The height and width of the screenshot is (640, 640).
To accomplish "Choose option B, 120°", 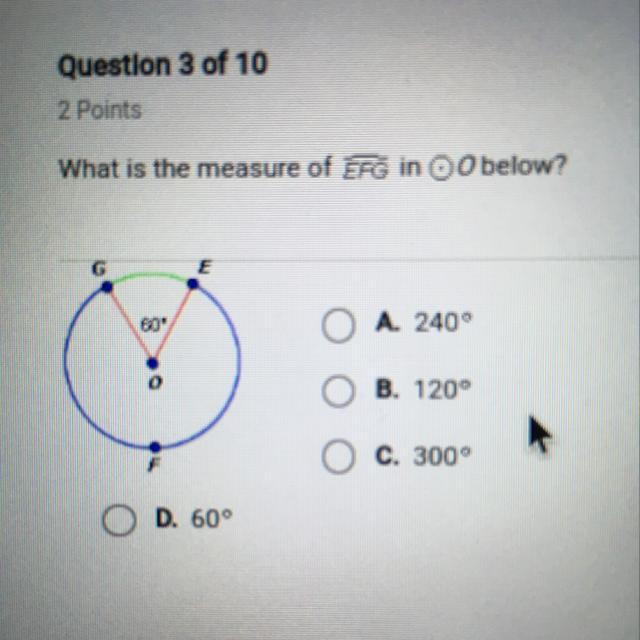I will coord(339,391).
